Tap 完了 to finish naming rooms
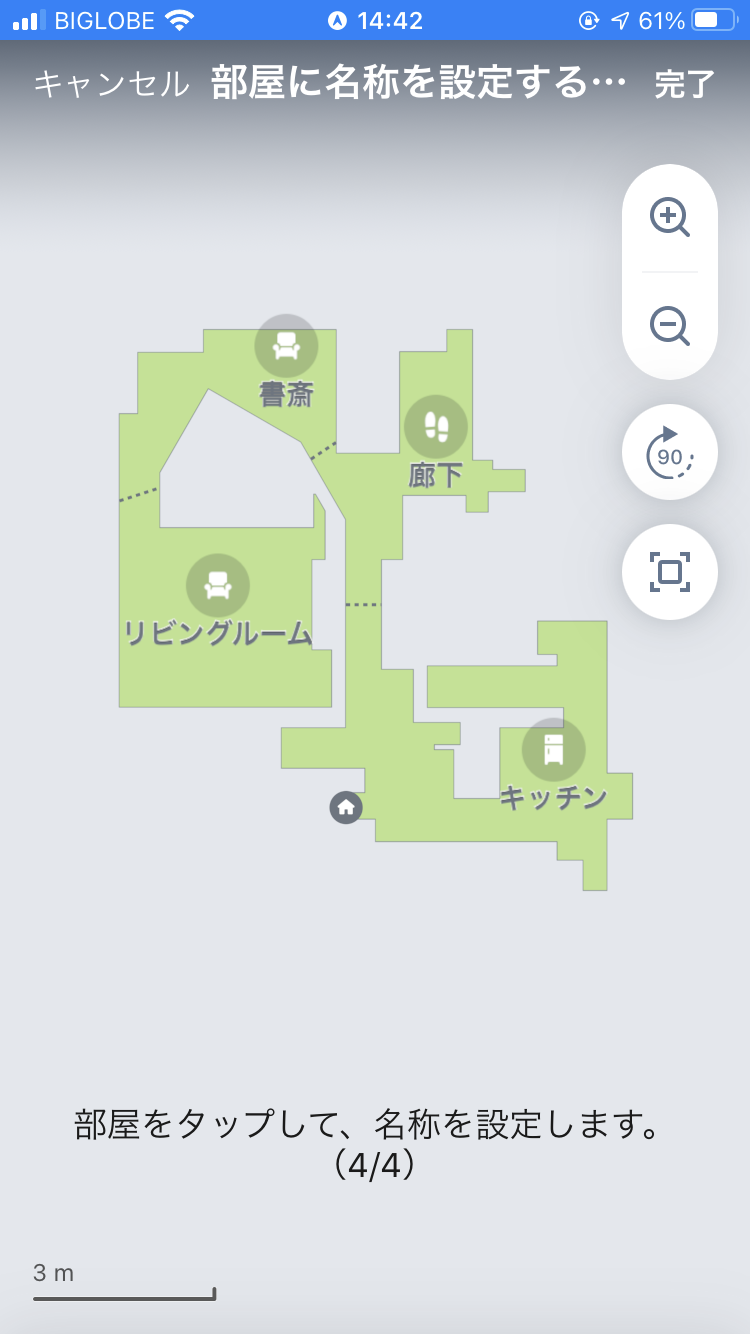The image size is (750, 1334). 685,84
